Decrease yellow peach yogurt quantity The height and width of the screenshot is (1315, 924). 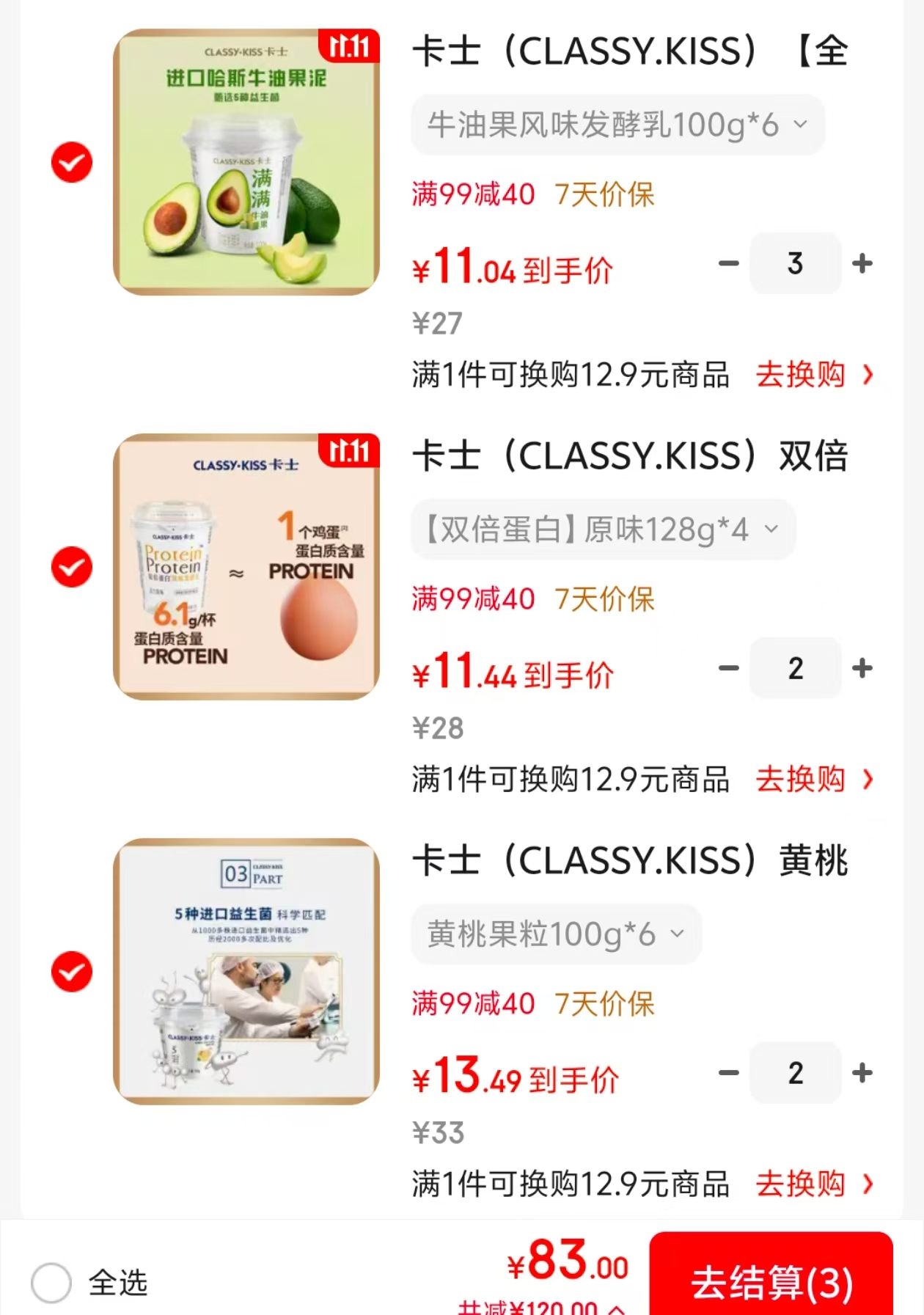[x=728, y=1073]
